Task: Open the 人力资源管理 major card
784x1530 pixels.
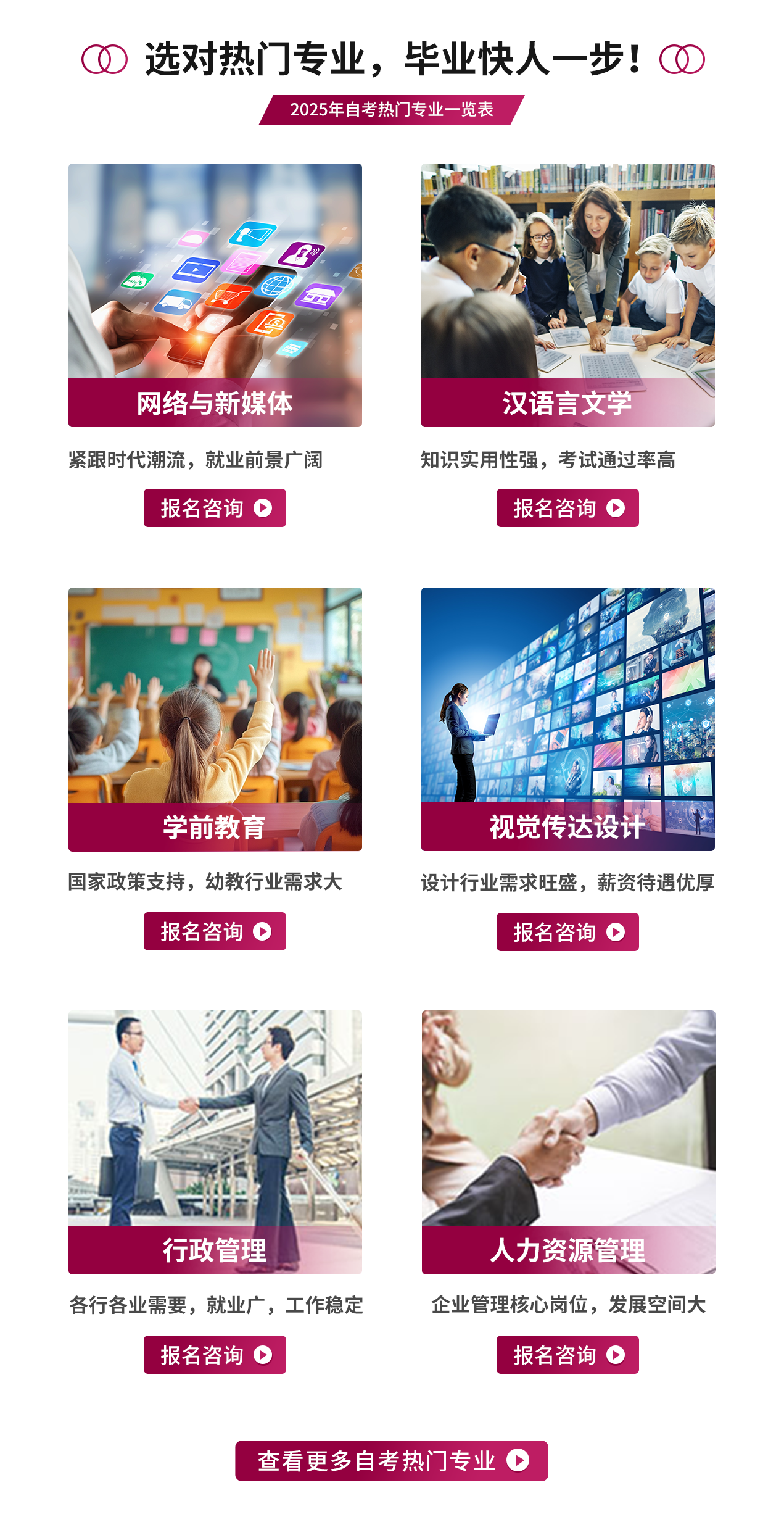Action: tap(567, 1142)
